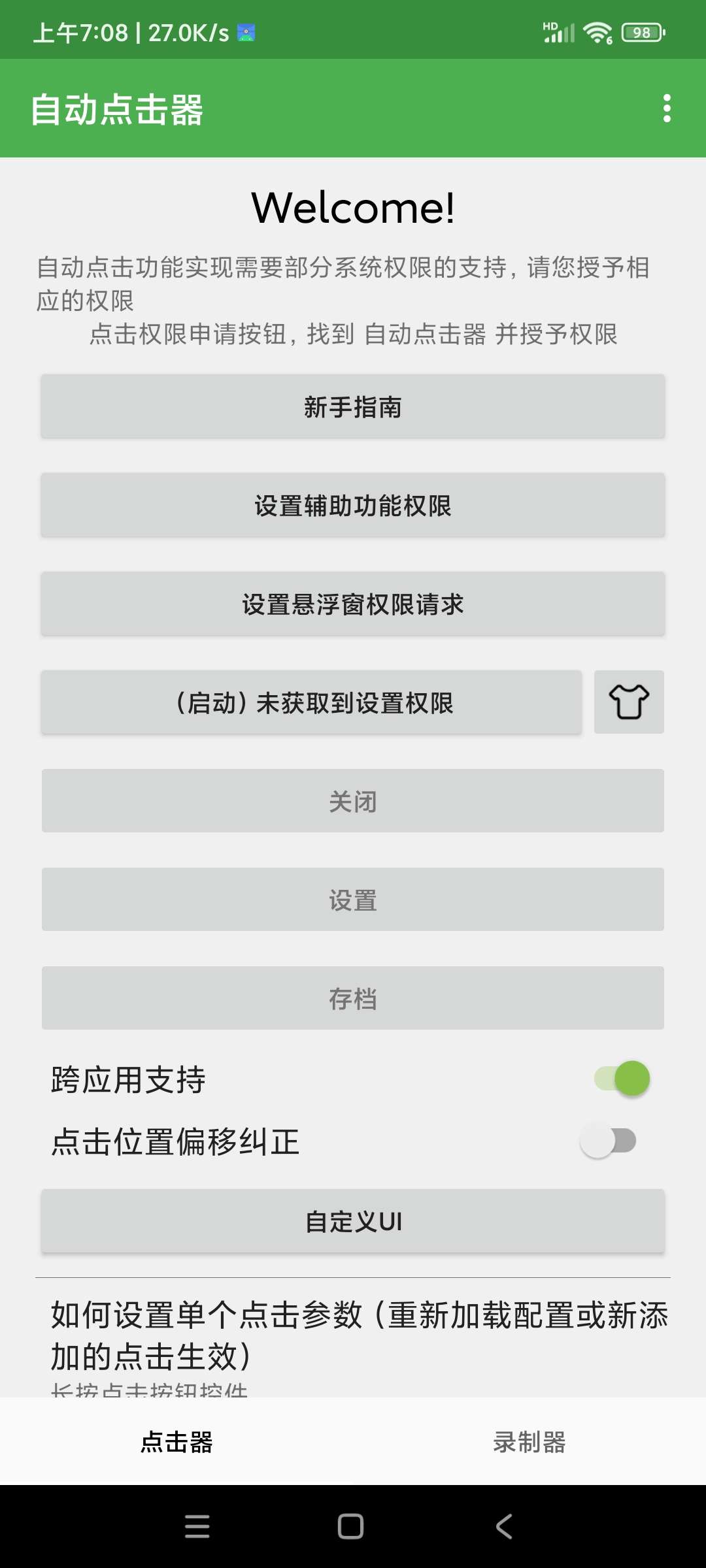Tap the 关闭 button

tap(353, 801)
